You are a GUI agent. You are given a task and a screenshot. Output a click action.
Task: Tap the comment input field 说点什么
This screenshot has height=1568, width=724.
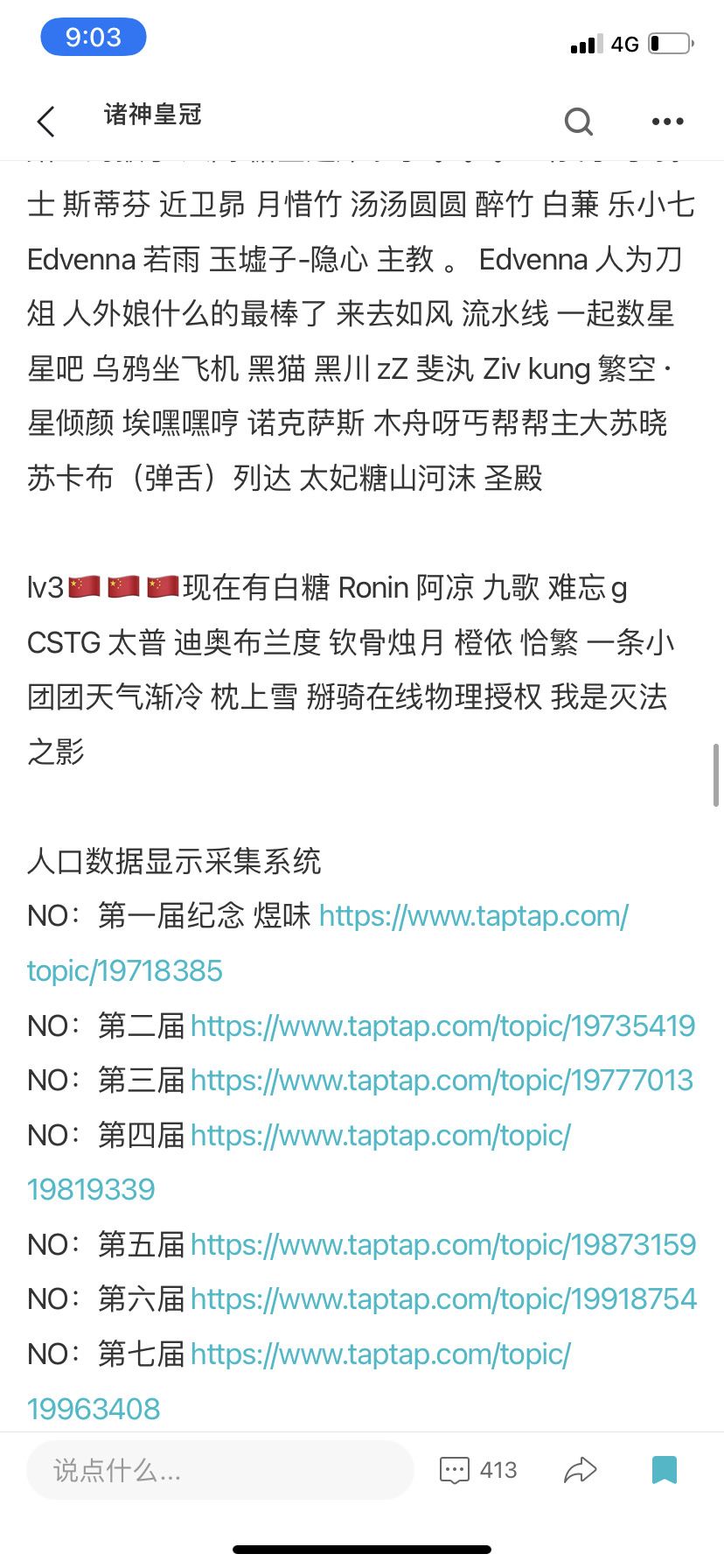(219, 1470)
